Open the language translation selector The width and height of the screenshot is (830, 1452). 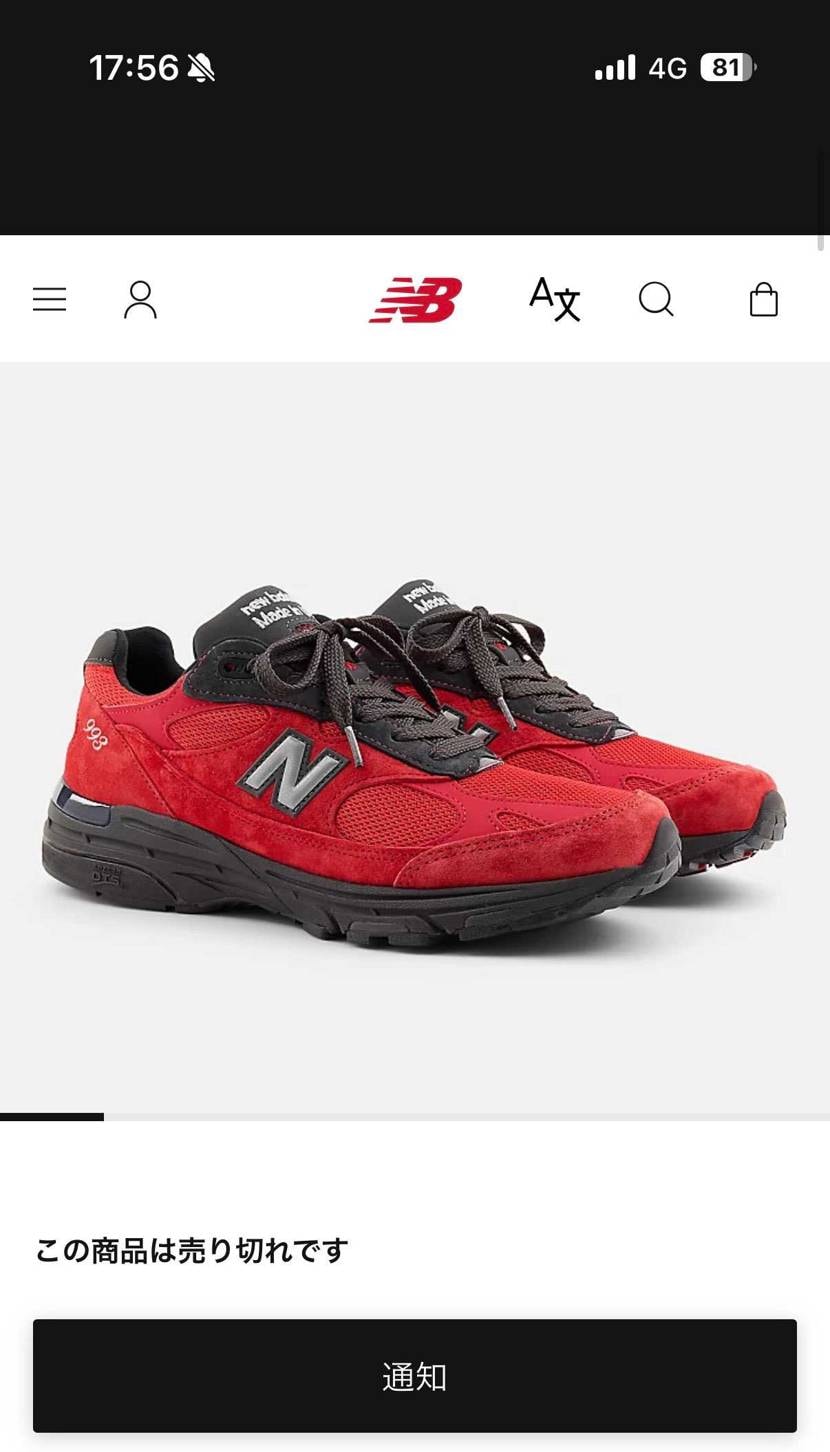pyautogui.click(x=554, y=299)
